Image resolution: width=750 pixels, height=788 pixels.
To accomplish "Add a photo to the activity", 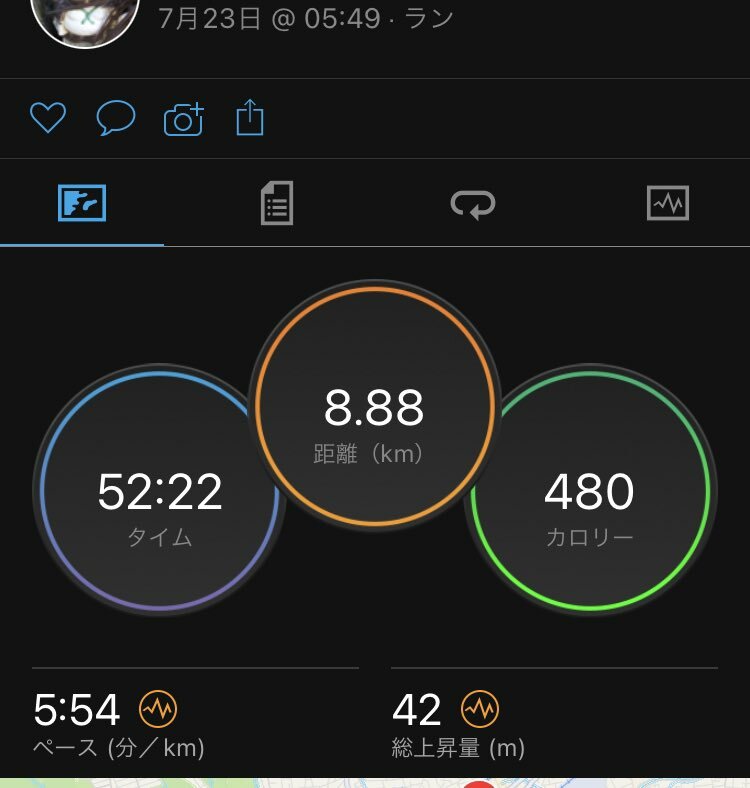I will [x=183, y=119].
